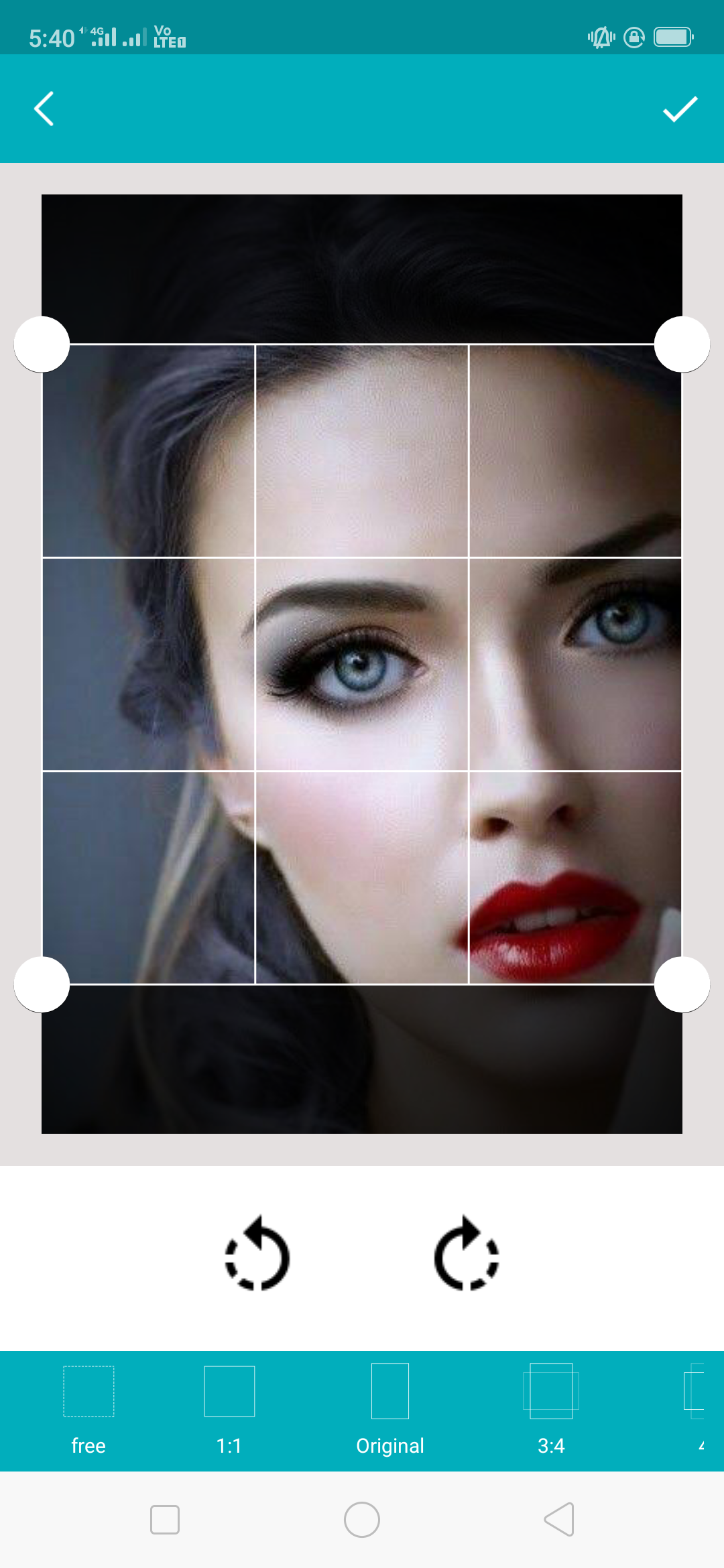The image size is (724, 1568).
Task: Tap the square 1:1 crop icon
Action: tap(229, 1390)
